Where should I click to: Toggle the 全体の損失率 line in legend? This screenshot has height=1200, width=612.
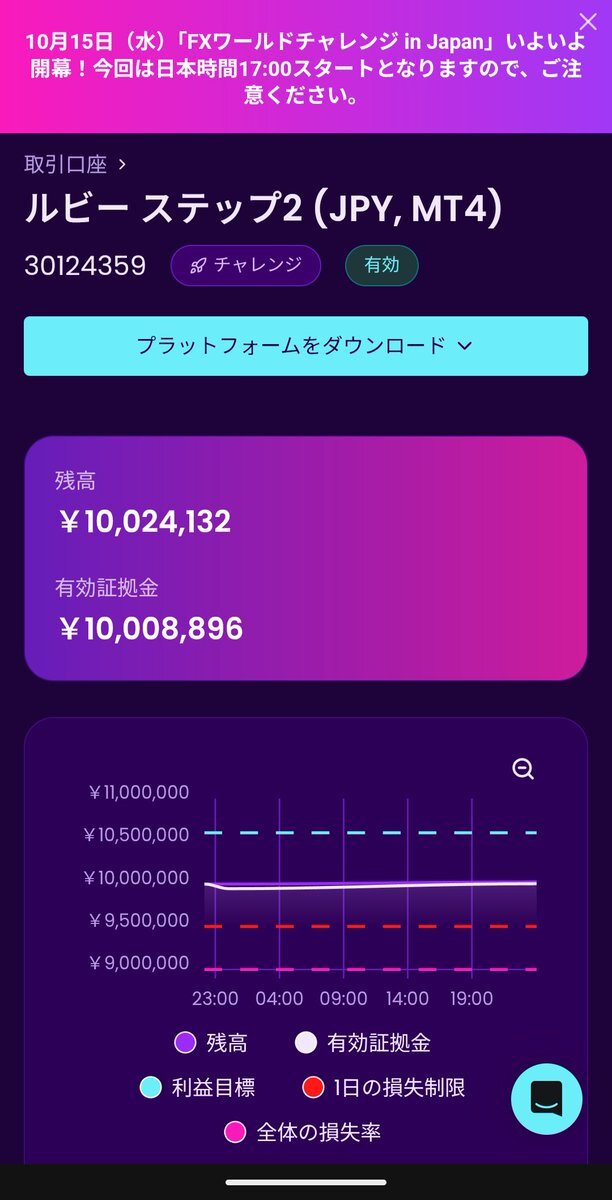tap(304, 1132)
